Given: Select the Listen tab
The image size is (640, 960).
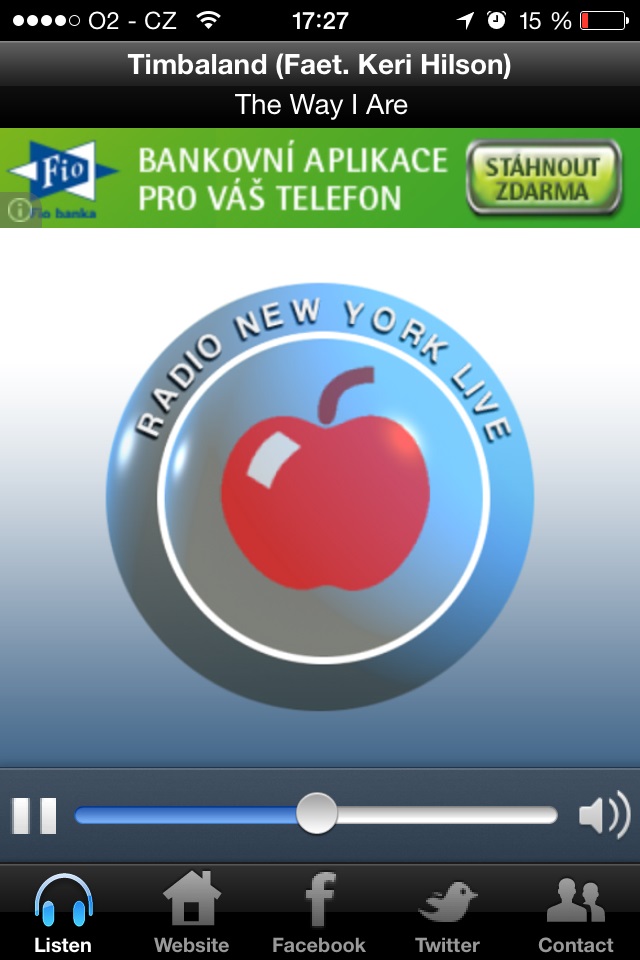Looking at the screenshot, I should tap(63, 912).
